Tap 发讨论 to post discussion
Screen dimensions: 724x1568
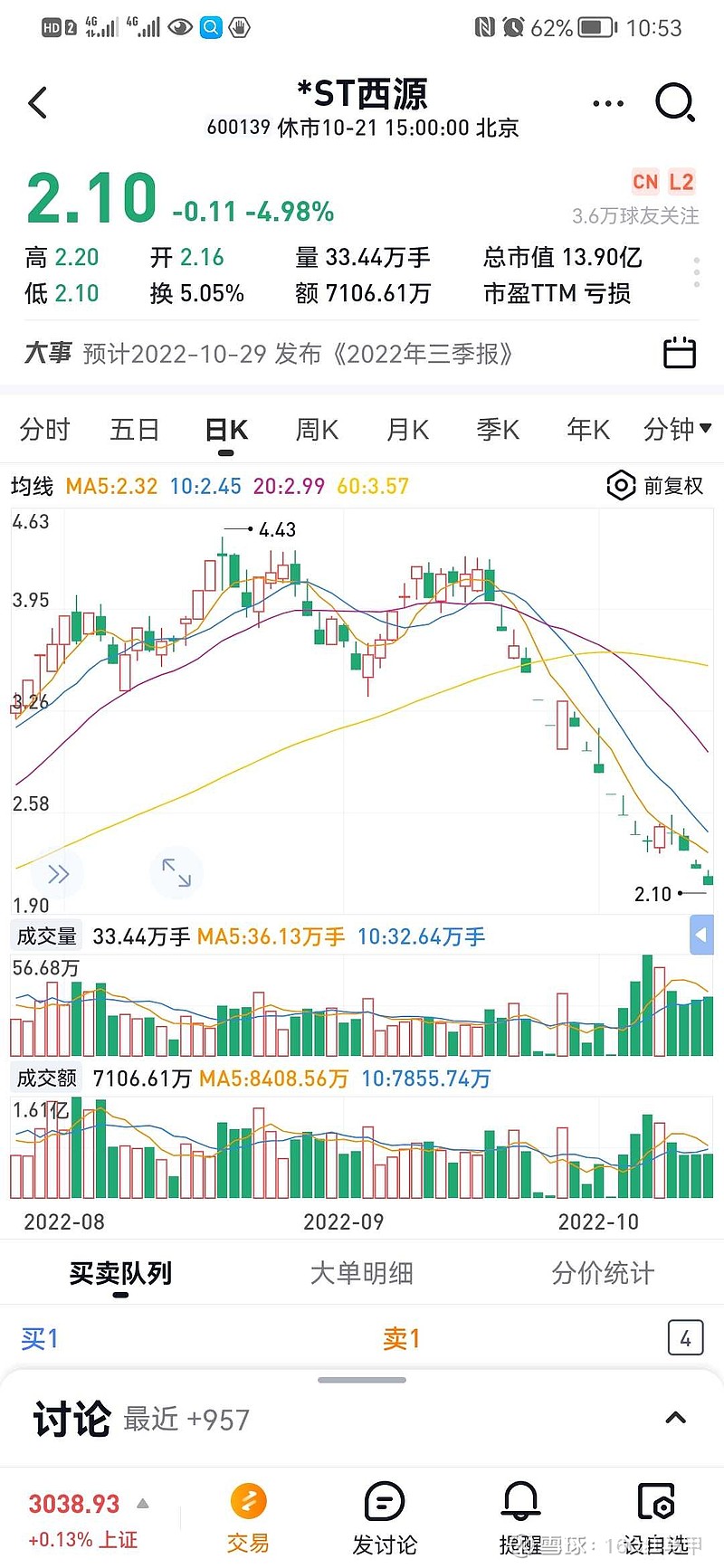(384, 1519)
